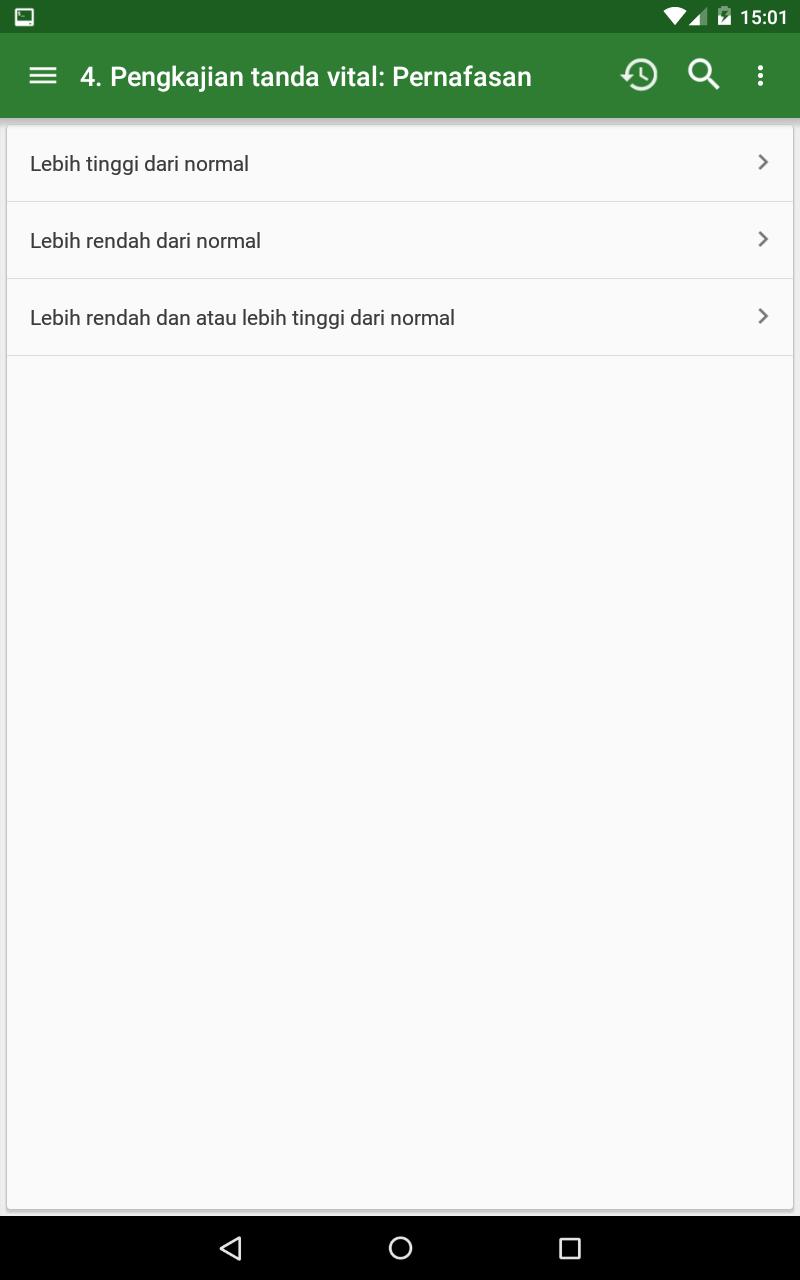Open the hamburger navigation drawer
The height and width of the screenshot is (1280, 800).
[43, 76]
